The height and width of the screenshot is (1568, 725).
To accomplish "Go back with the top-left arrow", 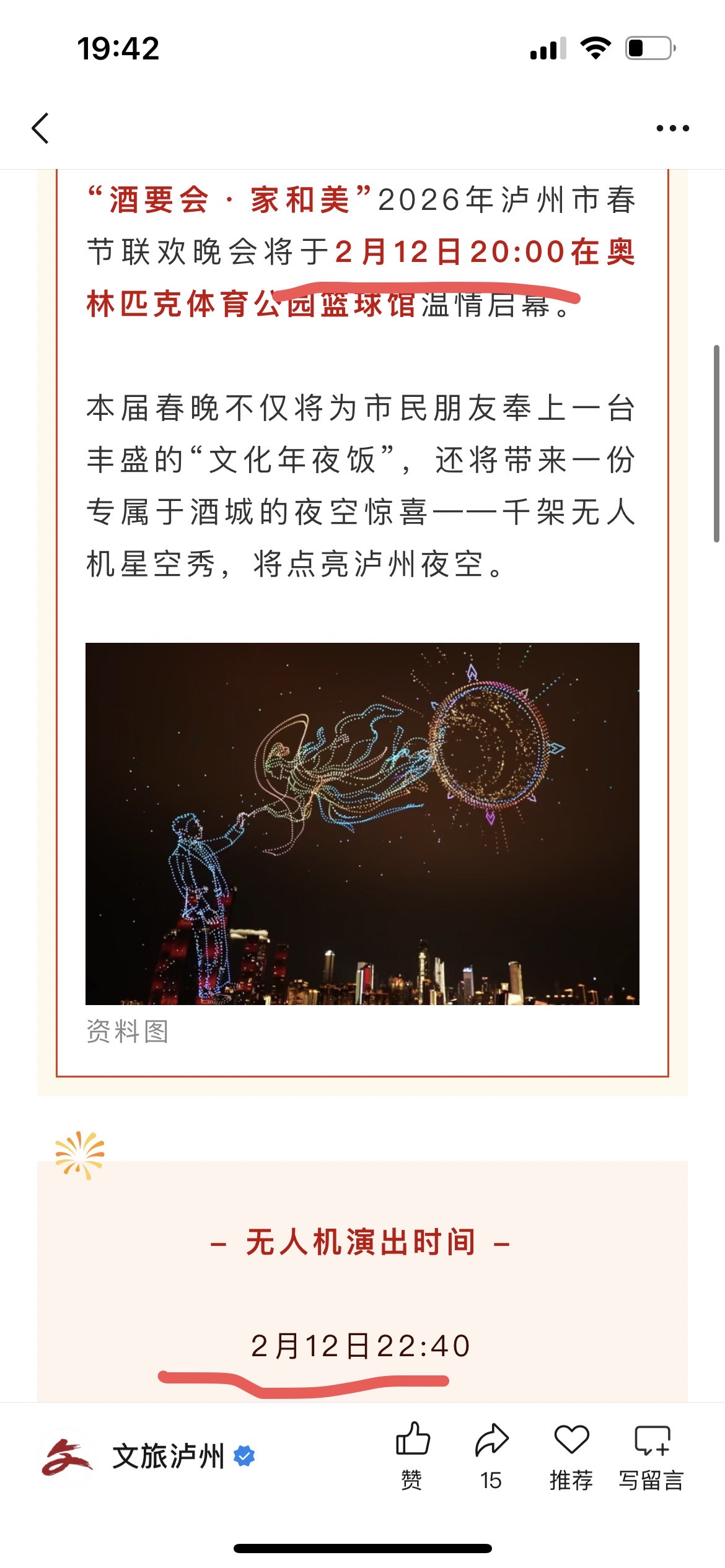I will pyautogui.click(x=41, y=128).
